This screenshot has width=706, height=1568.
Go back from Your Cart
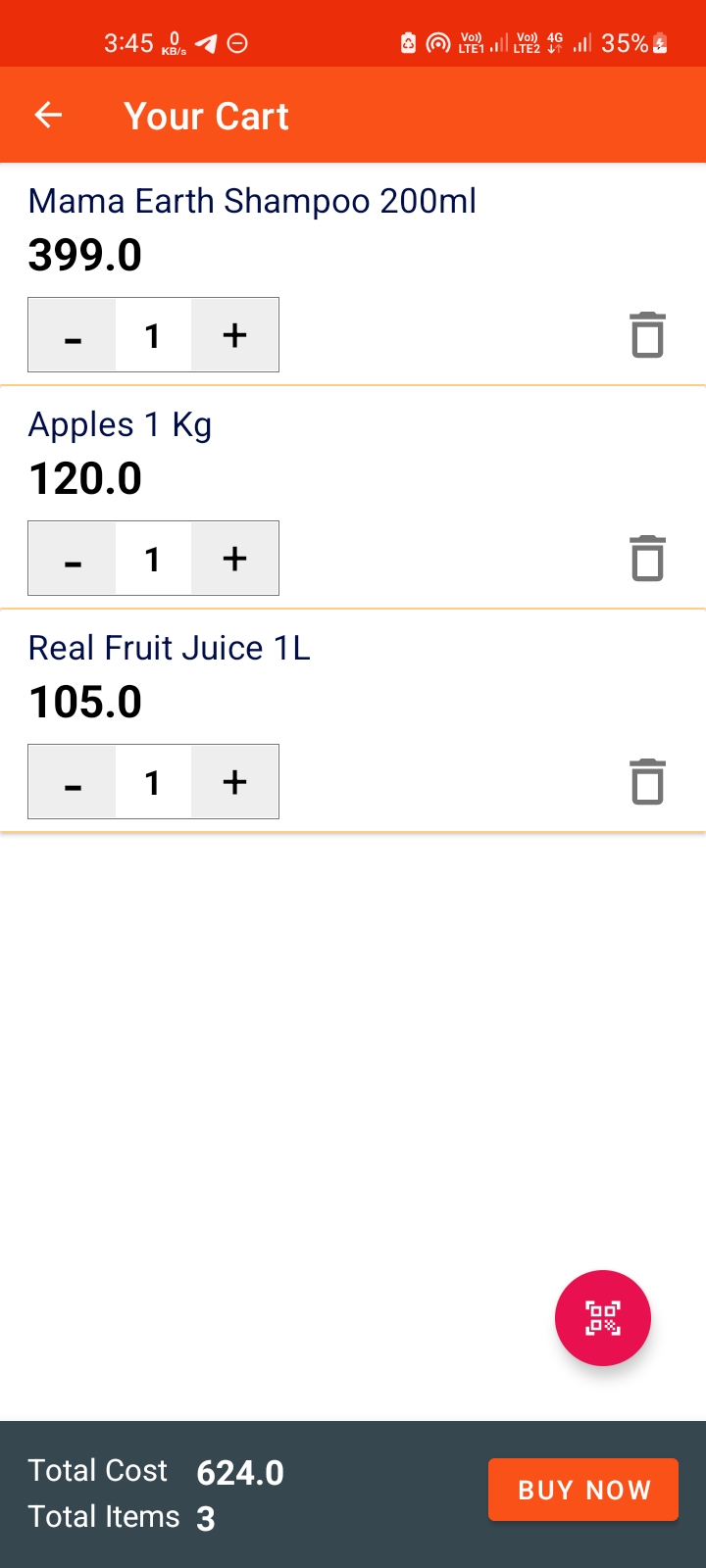pyautogui.click(x=48, y=116)
